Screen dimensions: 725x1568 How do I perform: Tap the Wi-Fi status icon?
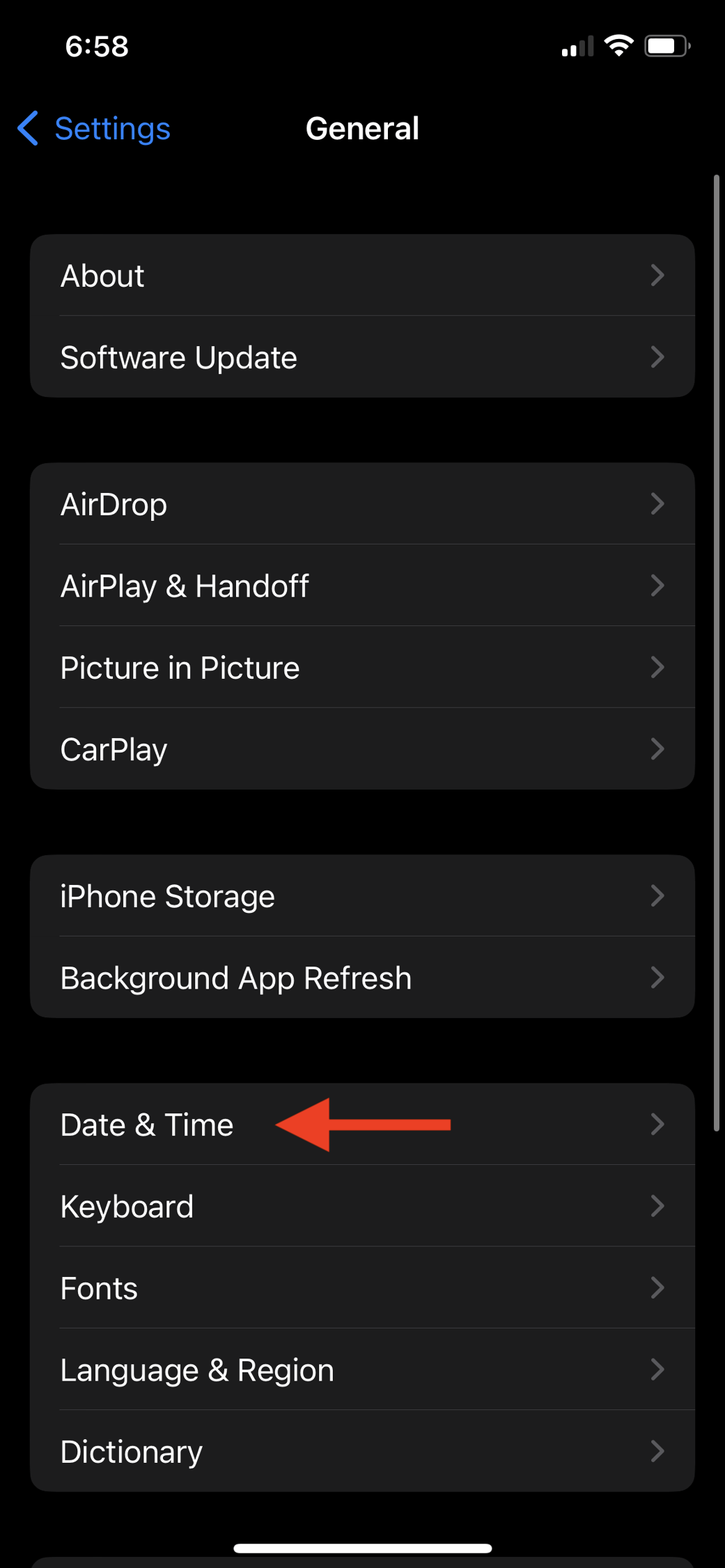(618, 45)
